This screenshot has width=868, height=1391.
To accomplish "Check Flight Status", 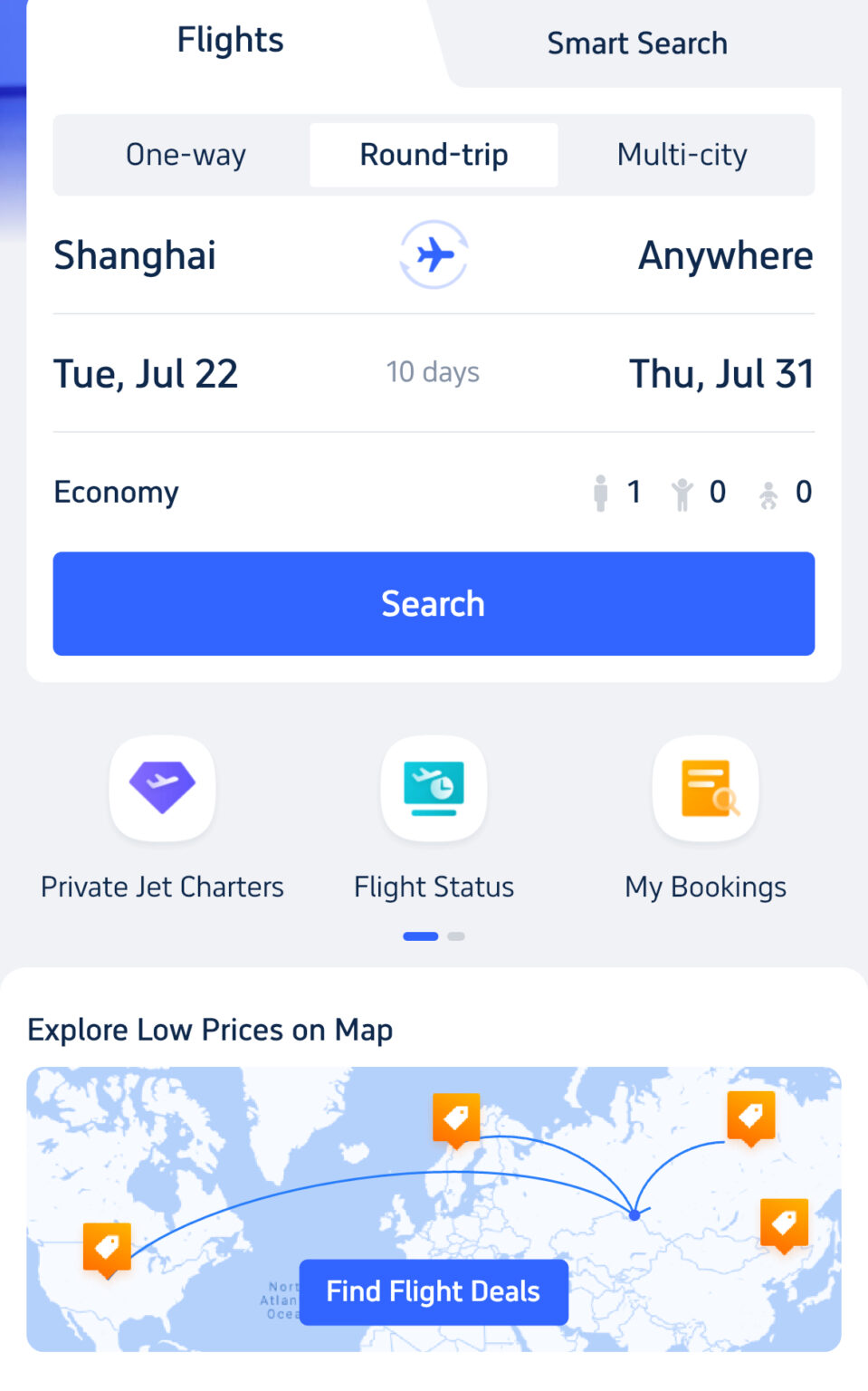I will 434,789.
